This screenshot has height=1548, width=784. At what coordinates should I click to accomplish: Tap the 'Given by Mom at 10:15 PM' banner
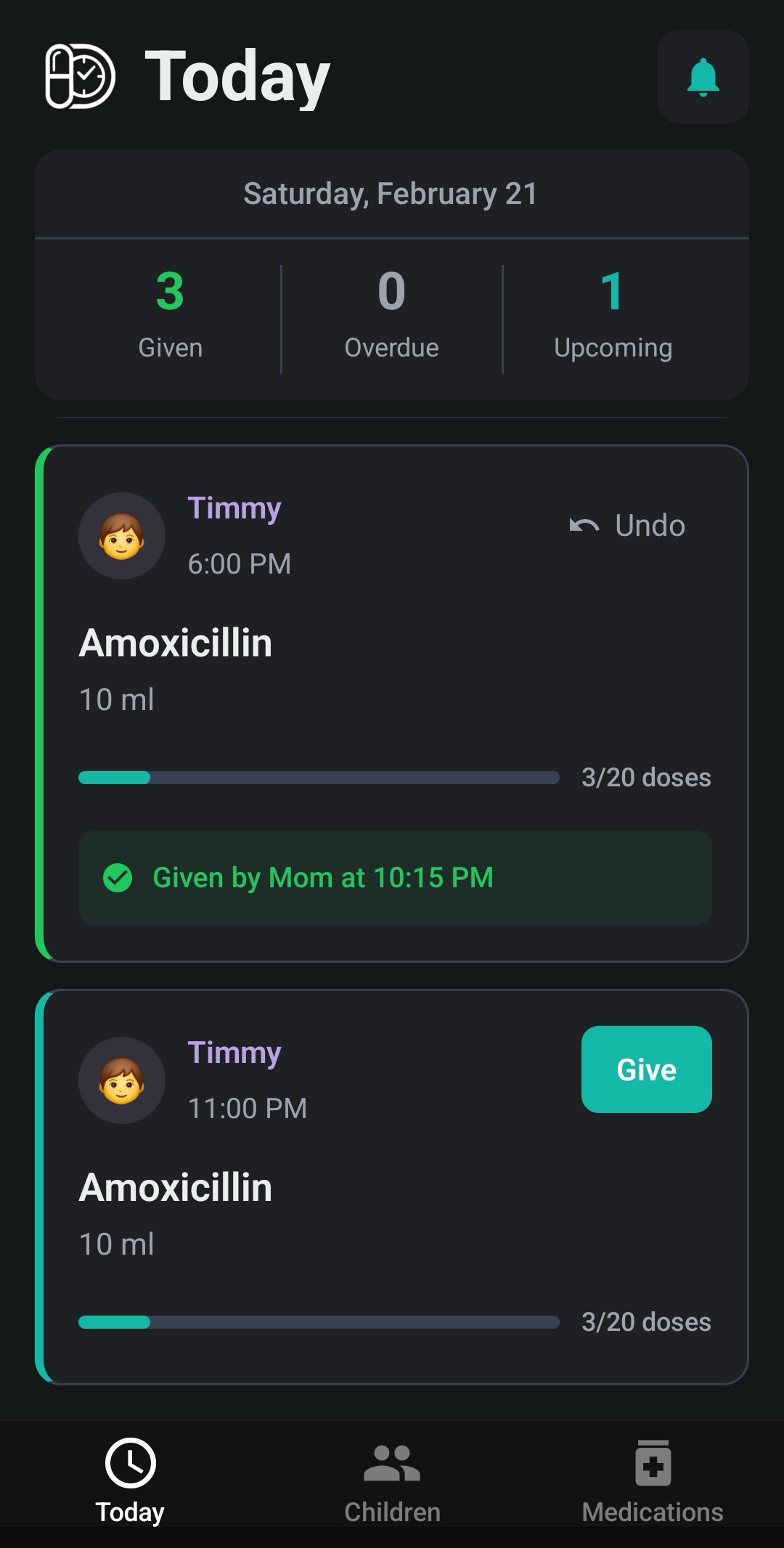tap(394, 878)
